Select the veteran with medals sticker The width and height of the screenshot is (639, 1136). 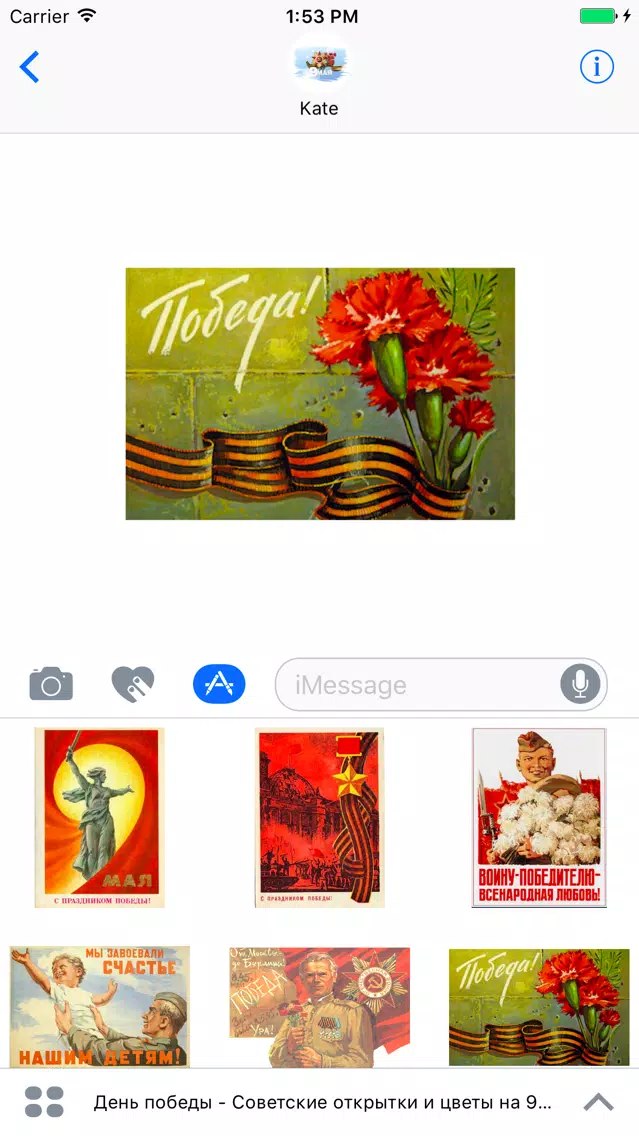click(x=320, y=1007)
